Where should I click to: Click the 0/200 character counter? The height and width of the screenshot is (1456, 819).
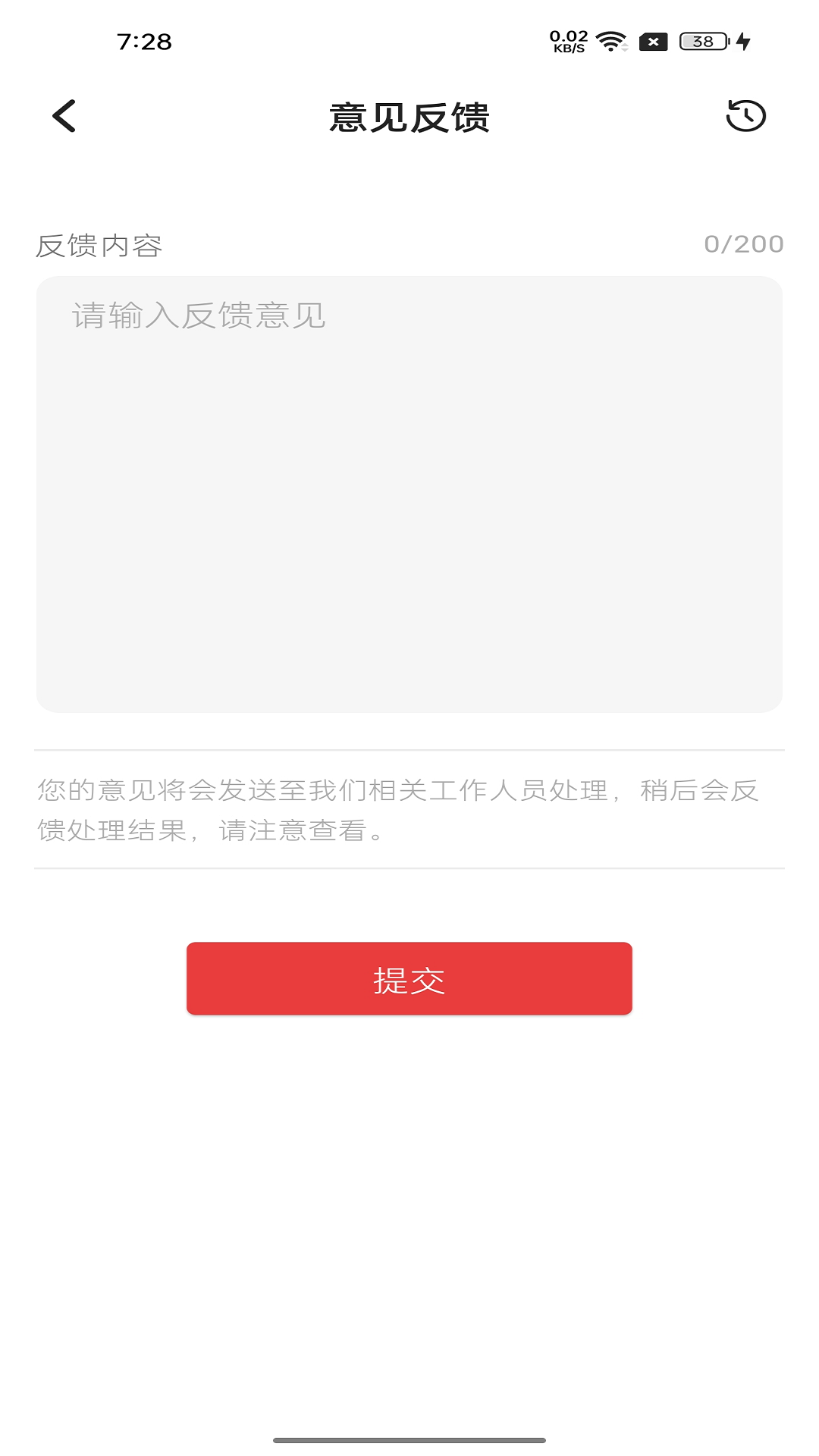click(744, 244)
